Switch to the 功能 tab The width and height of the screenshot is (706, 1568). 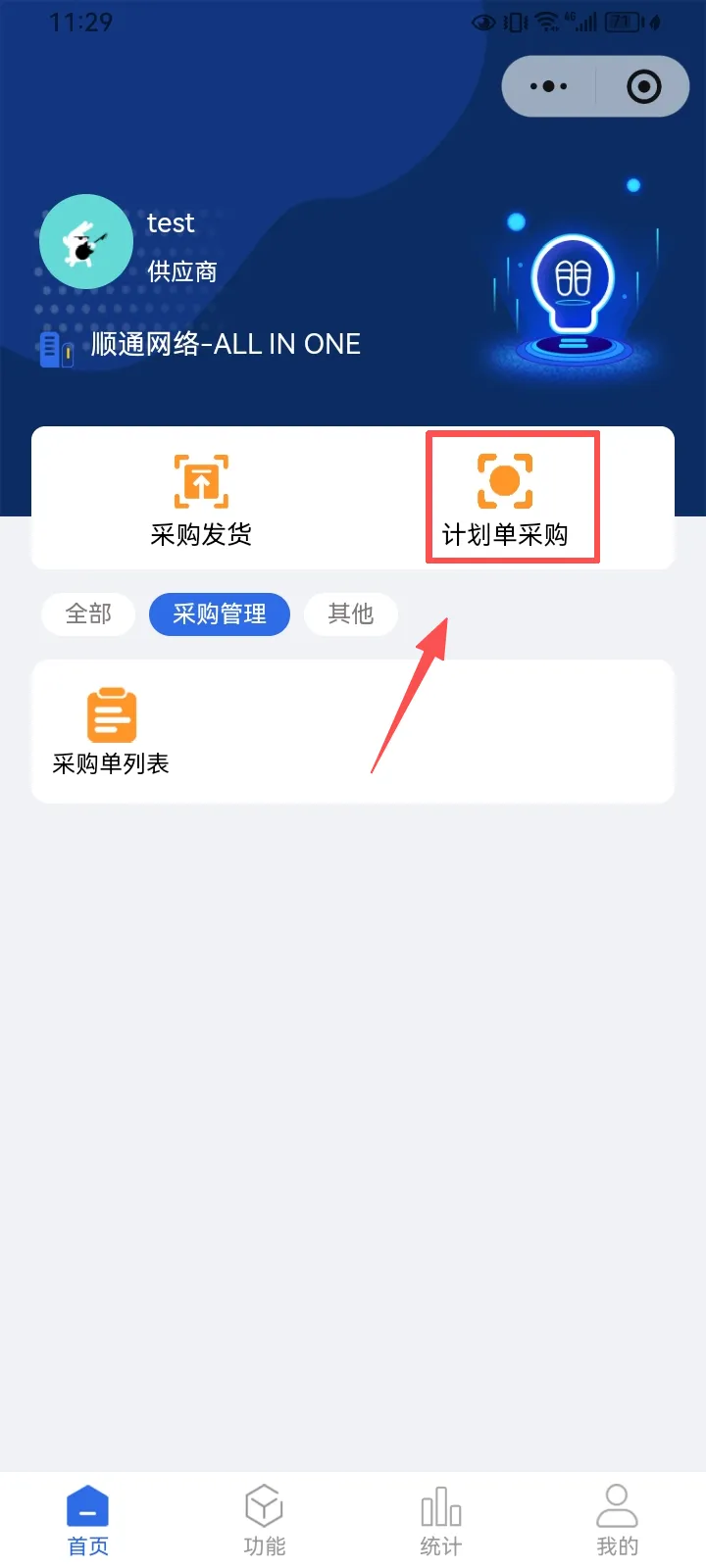pos(264,1521)
